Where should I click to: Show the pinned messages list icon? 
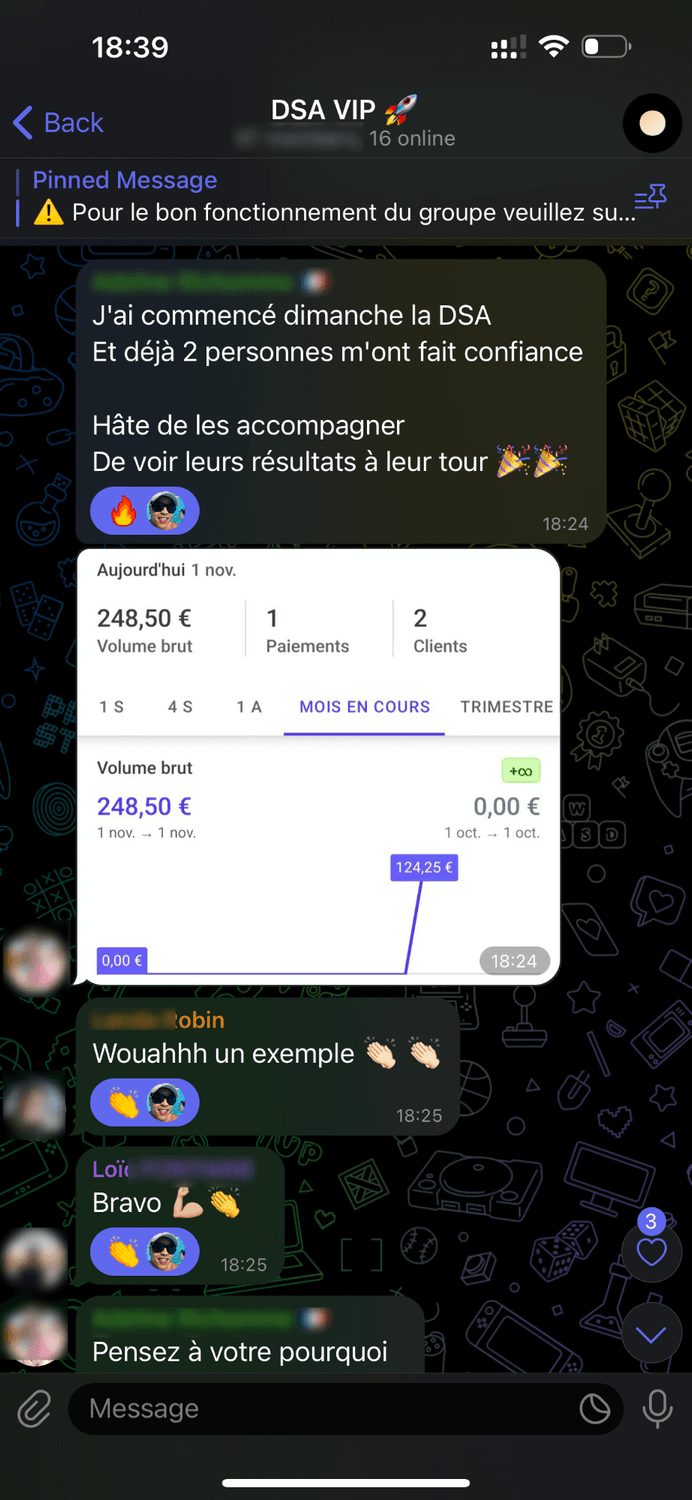click(650, 198)
